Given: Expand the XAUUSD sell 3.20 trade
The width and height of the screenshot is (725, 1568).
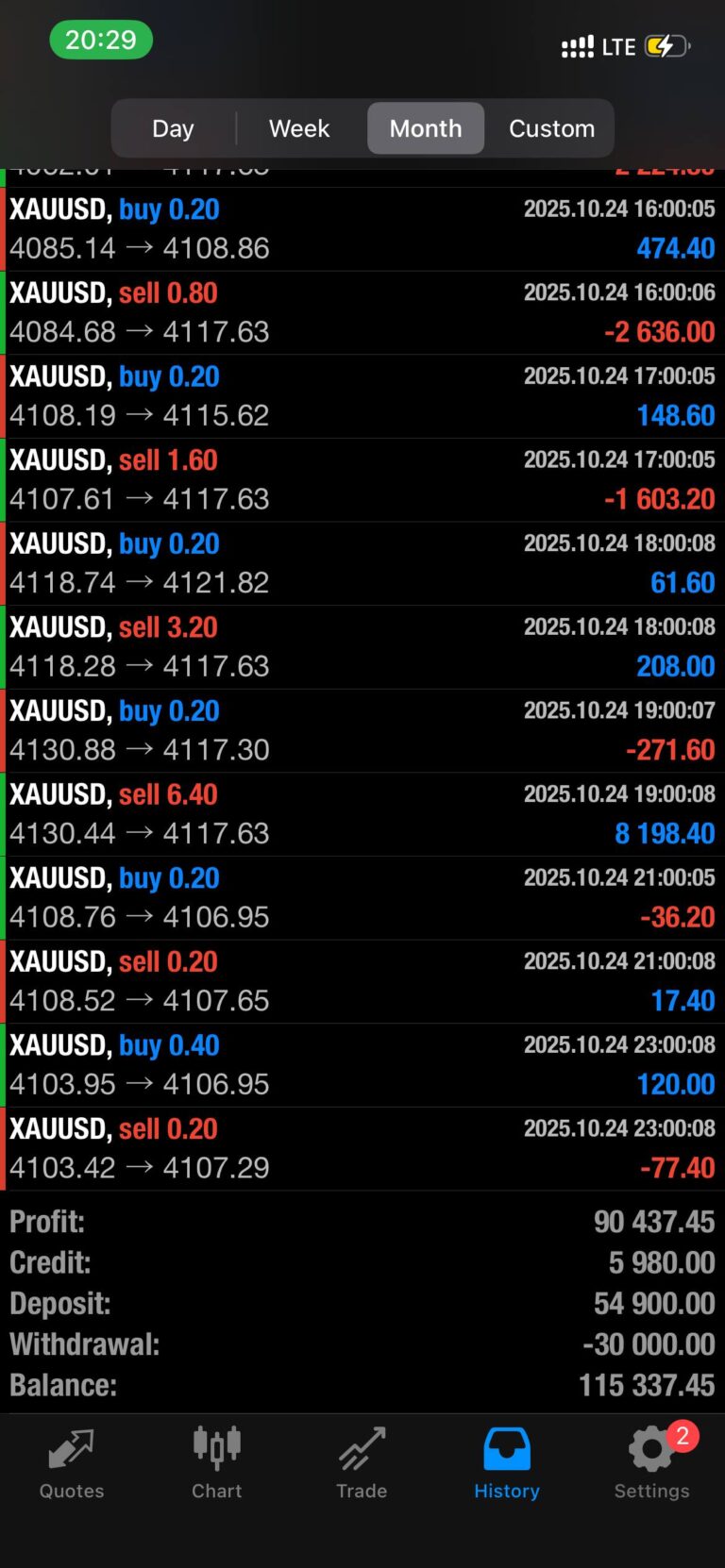Looking at the screenshot, I should (362, 646).
